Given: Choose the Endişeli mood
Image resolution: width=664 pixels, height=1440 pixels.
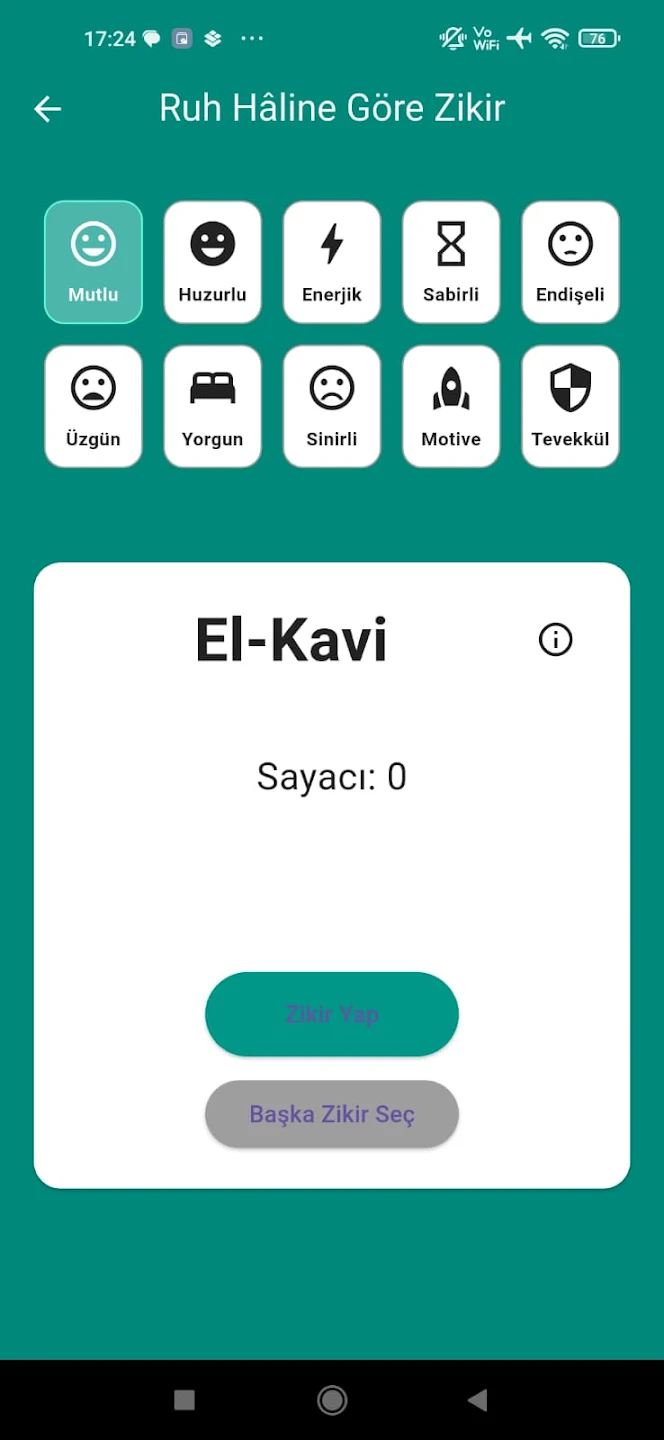Looking at the screenshot, I should pos(570,262).
